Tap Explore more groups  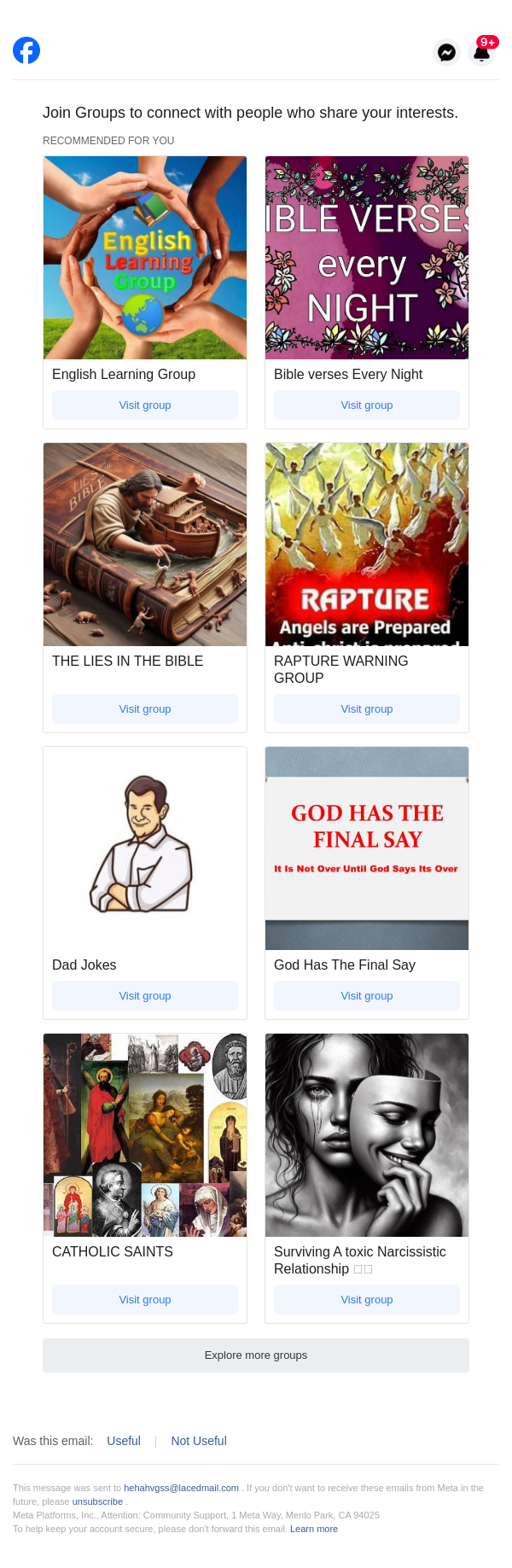pyautogui.click(x=256, y=1355)
